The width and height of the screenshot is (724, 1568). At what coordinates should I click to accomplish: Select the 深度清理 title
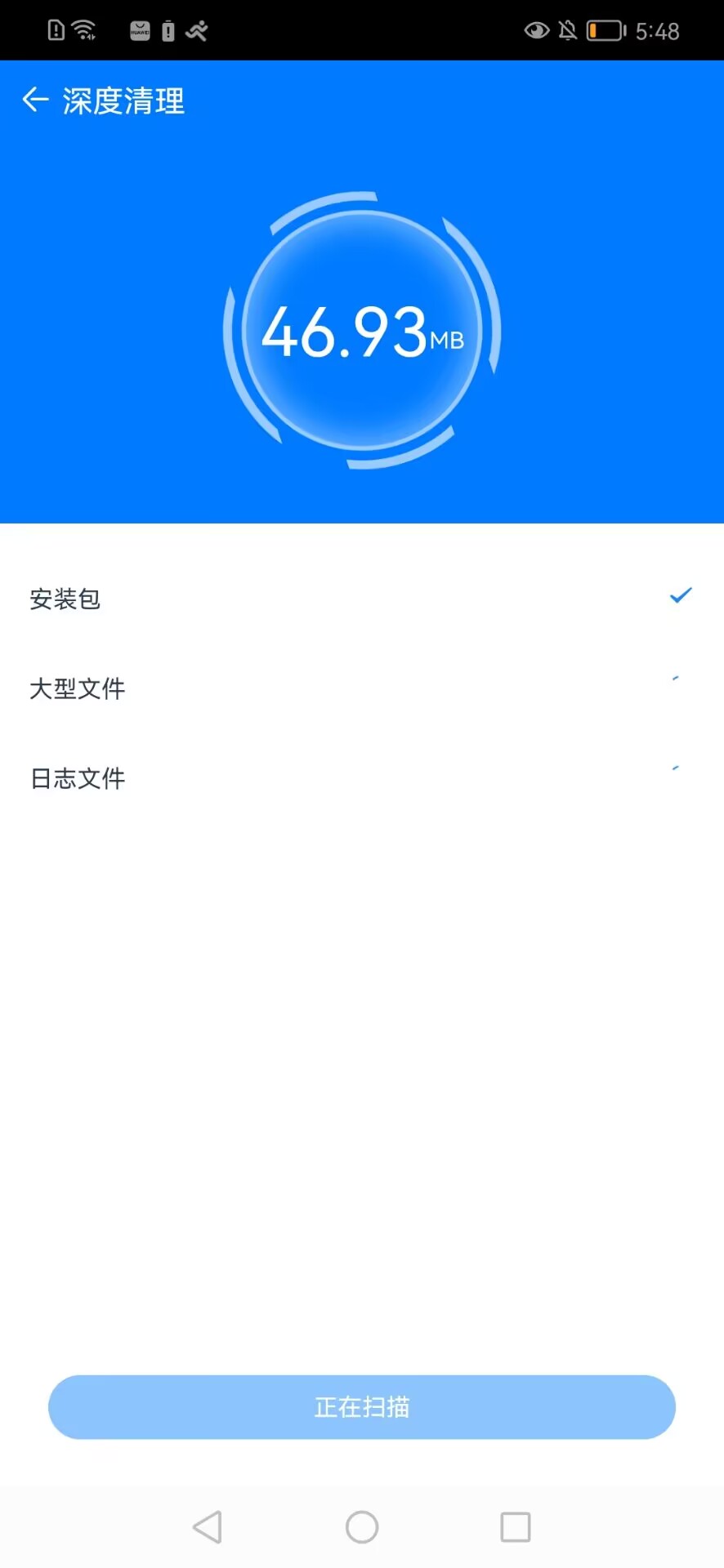point(123,100)
